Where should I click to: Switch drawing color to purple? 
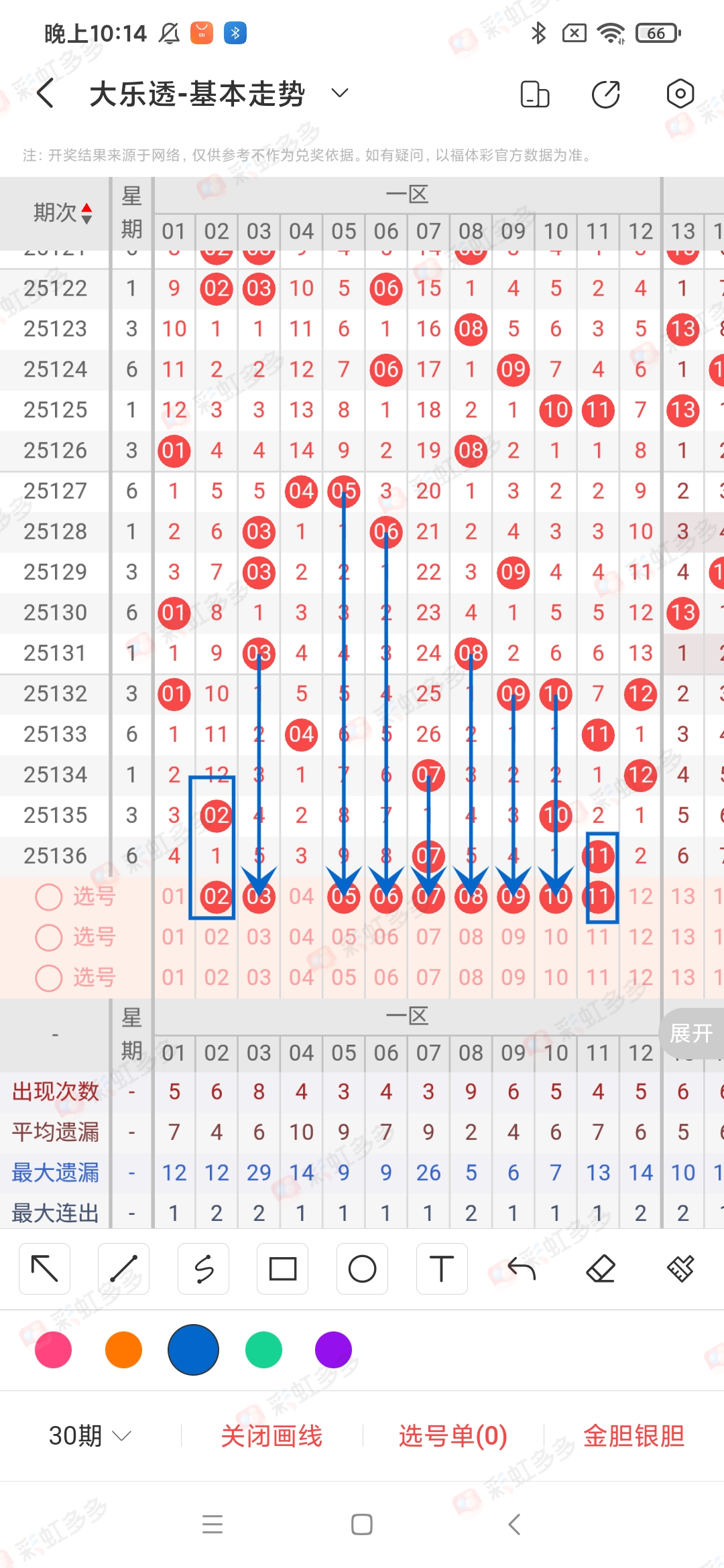[x=333, y=1350]
